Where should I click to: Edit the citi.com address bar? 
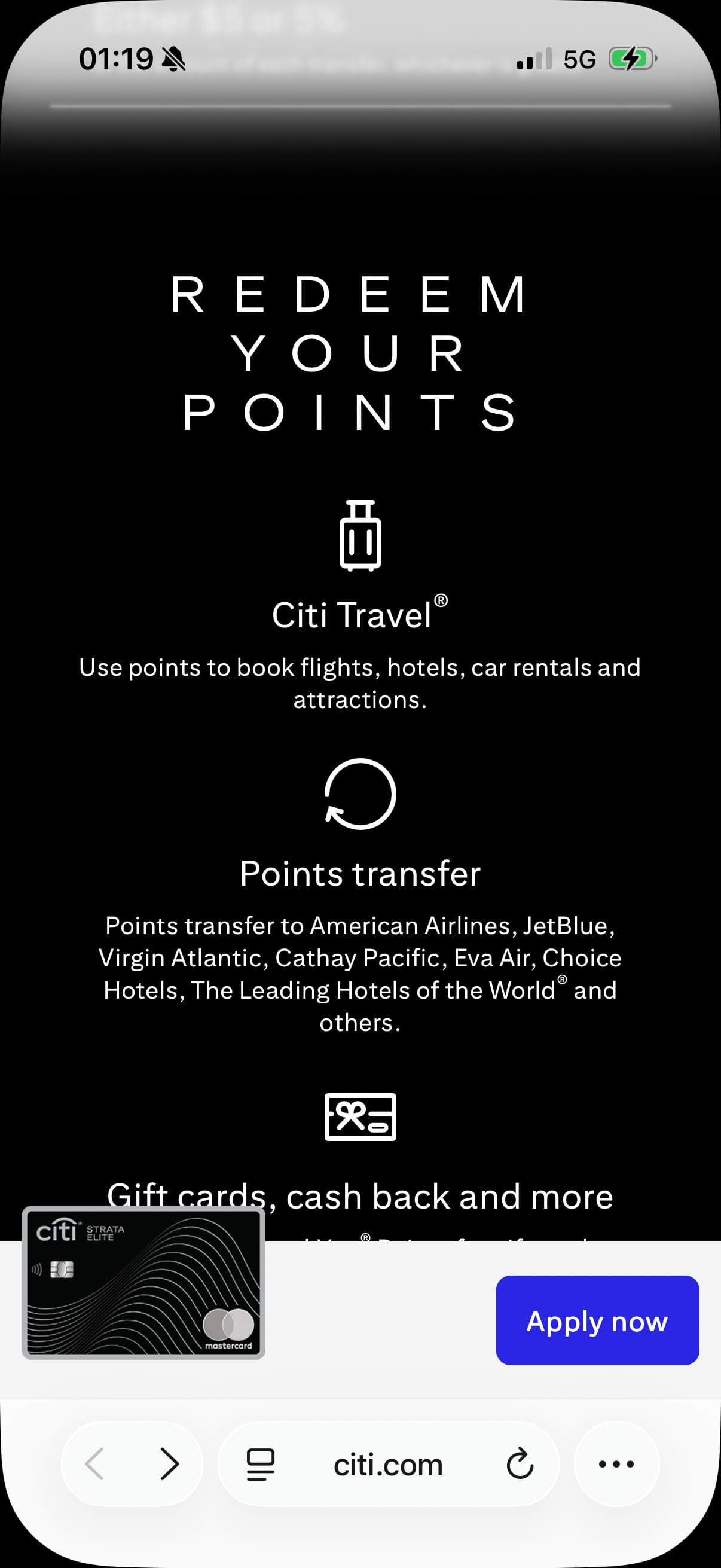388,1464
